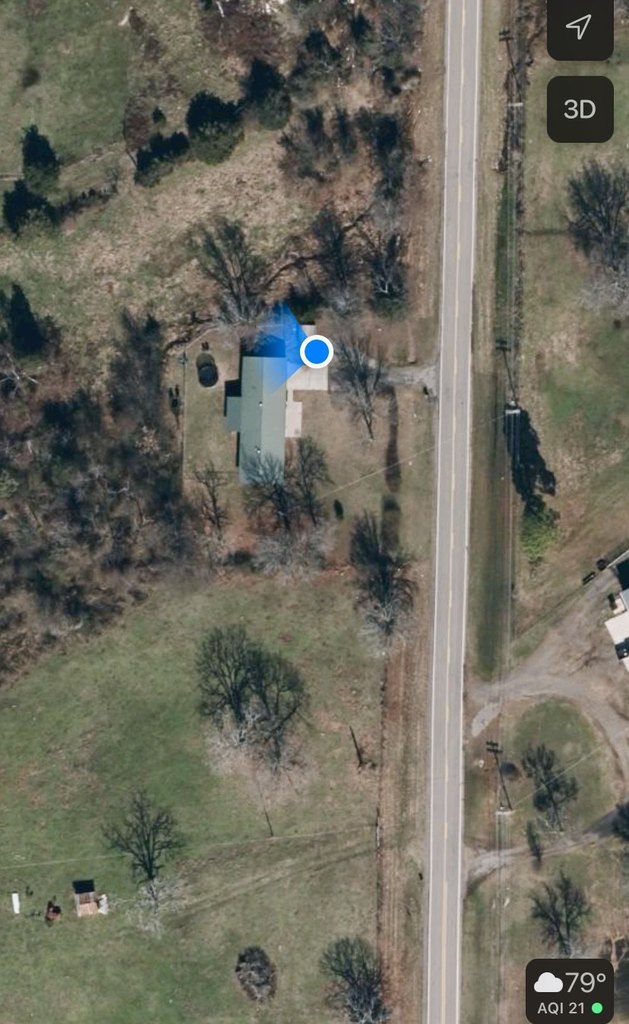The width and height of the screenshot is (629, 1024).
Task: Switch the map to 3D view
Action: (580, 109)
